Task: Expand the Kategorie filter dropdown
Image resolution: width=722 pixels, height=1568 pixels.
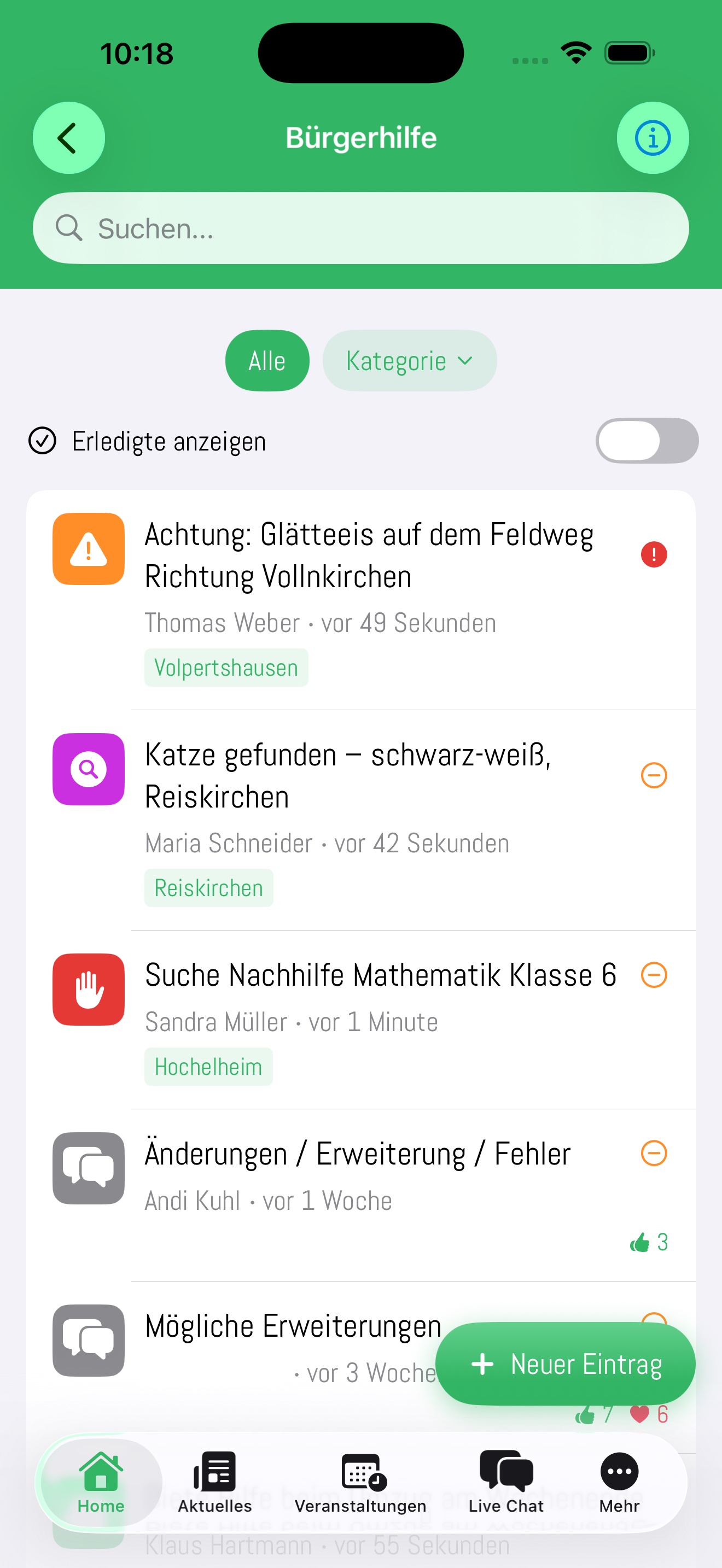Action: (410, 360)
